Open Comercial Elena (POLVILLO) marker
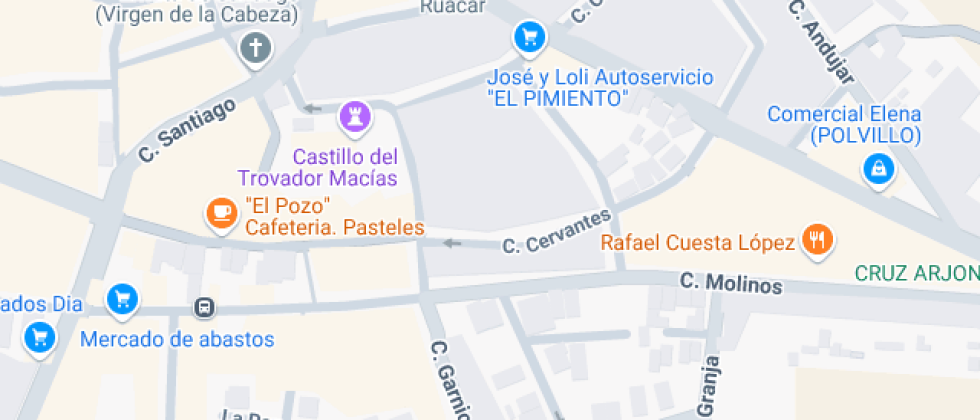 click(878, 169)
